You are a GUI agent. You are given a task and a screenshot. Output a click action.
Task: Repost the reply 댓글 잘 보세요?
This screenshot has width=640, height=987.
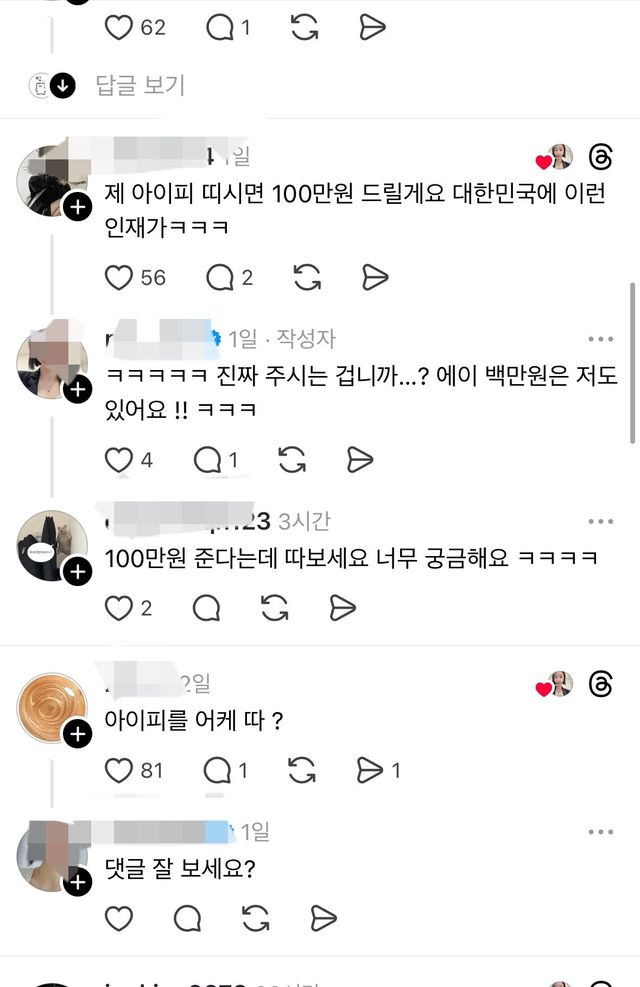pos(255,918)
